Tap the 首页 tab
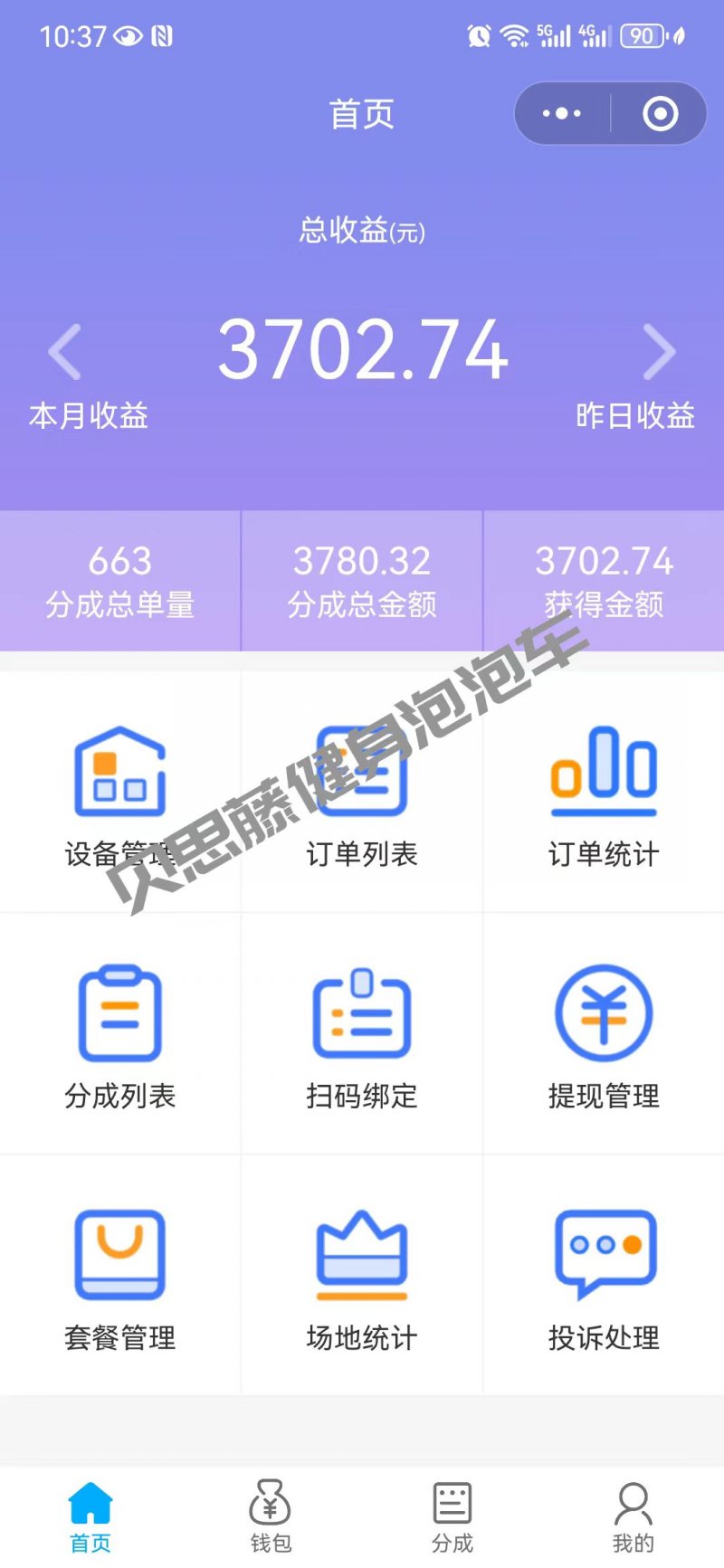The height and width of the screenshot is (1568, 724). click(x=90, y=1516)
